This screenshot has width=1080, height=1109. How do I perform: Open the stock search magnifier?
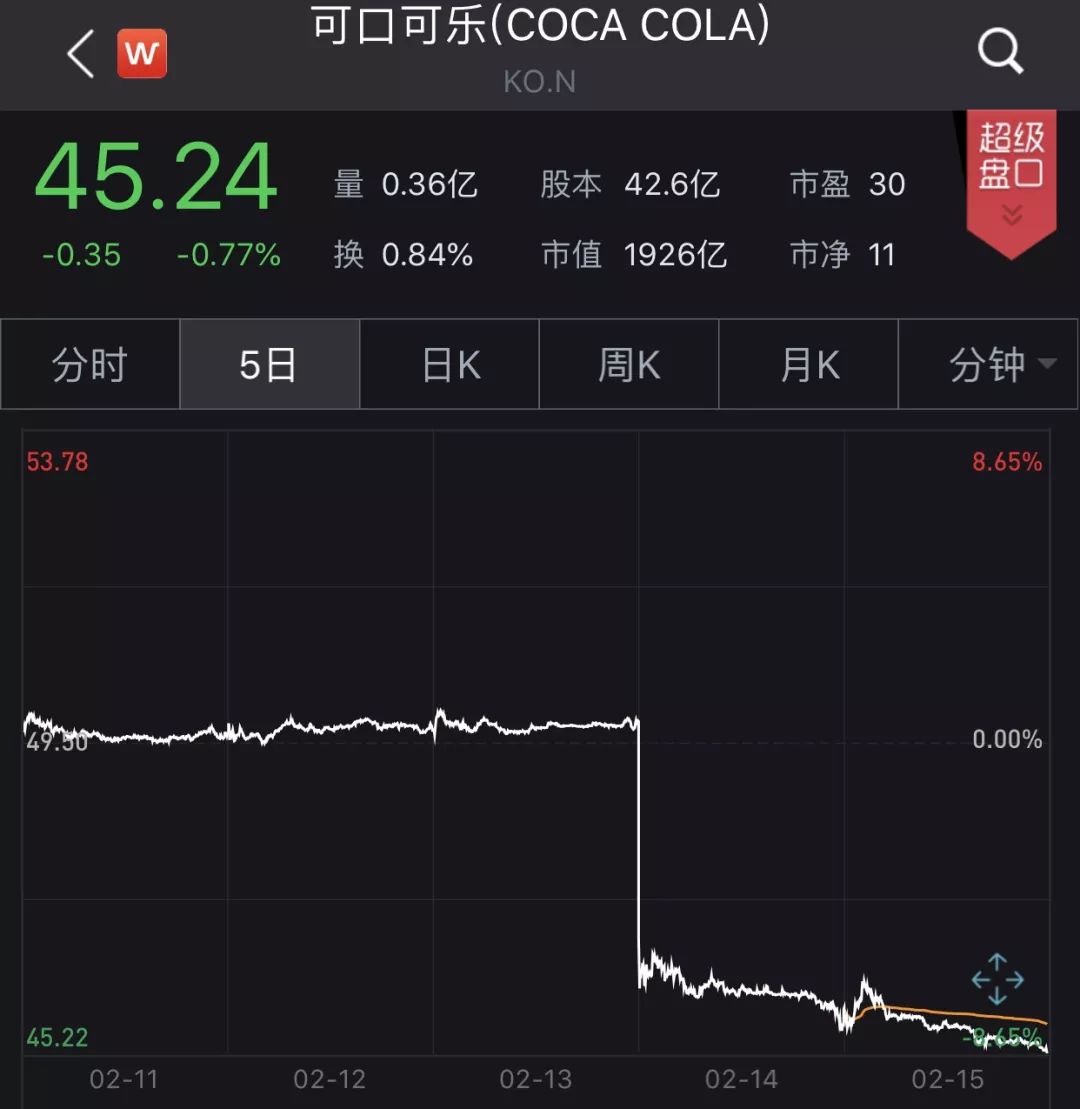click(x=1000, y=50)
